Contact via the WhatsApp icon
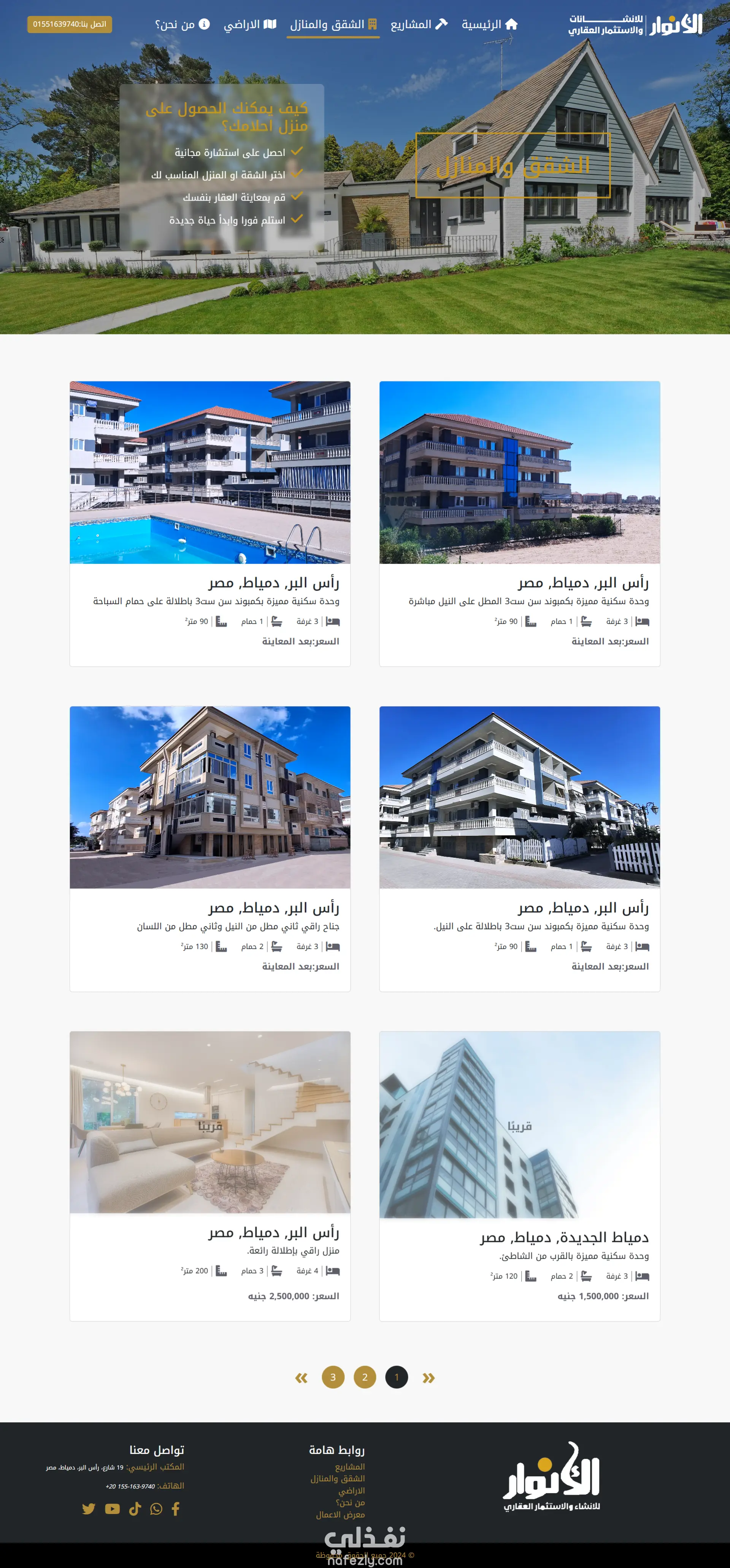 (x=156, y=1508)
